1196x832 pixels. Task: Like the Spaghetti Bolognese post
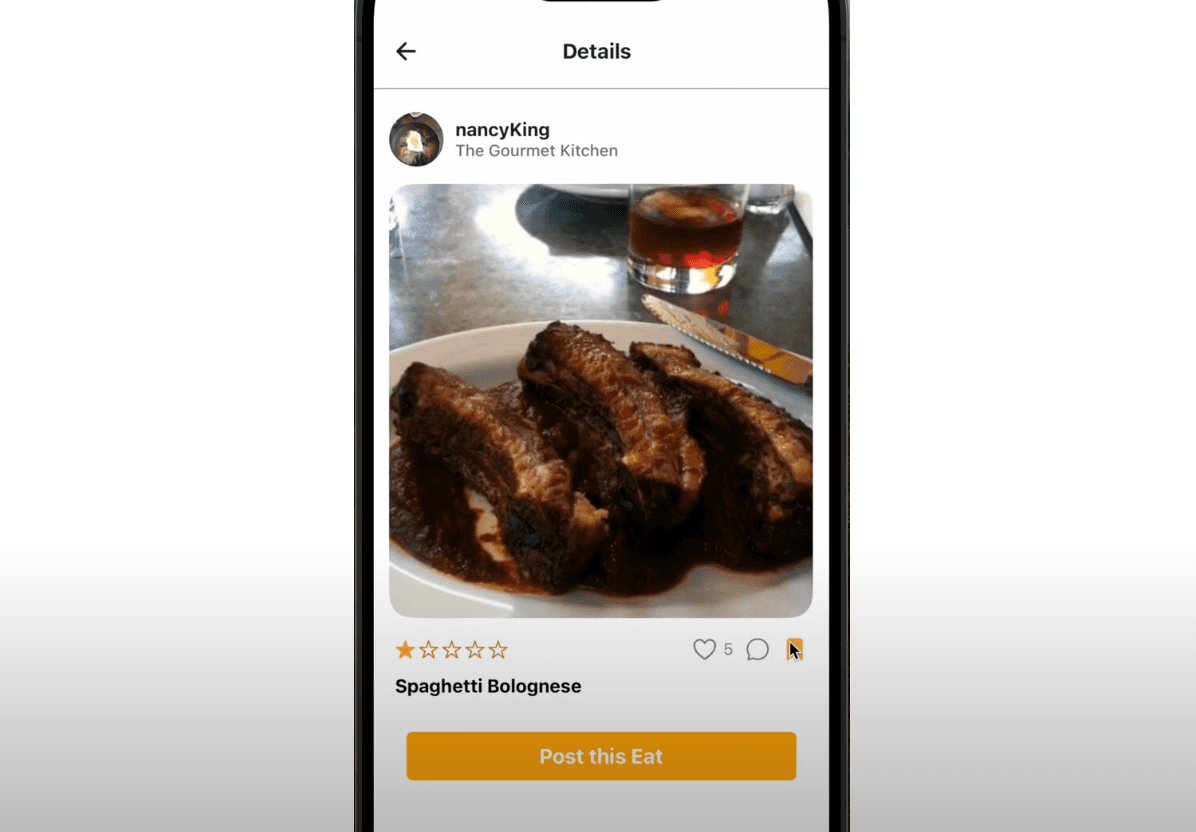704,650
